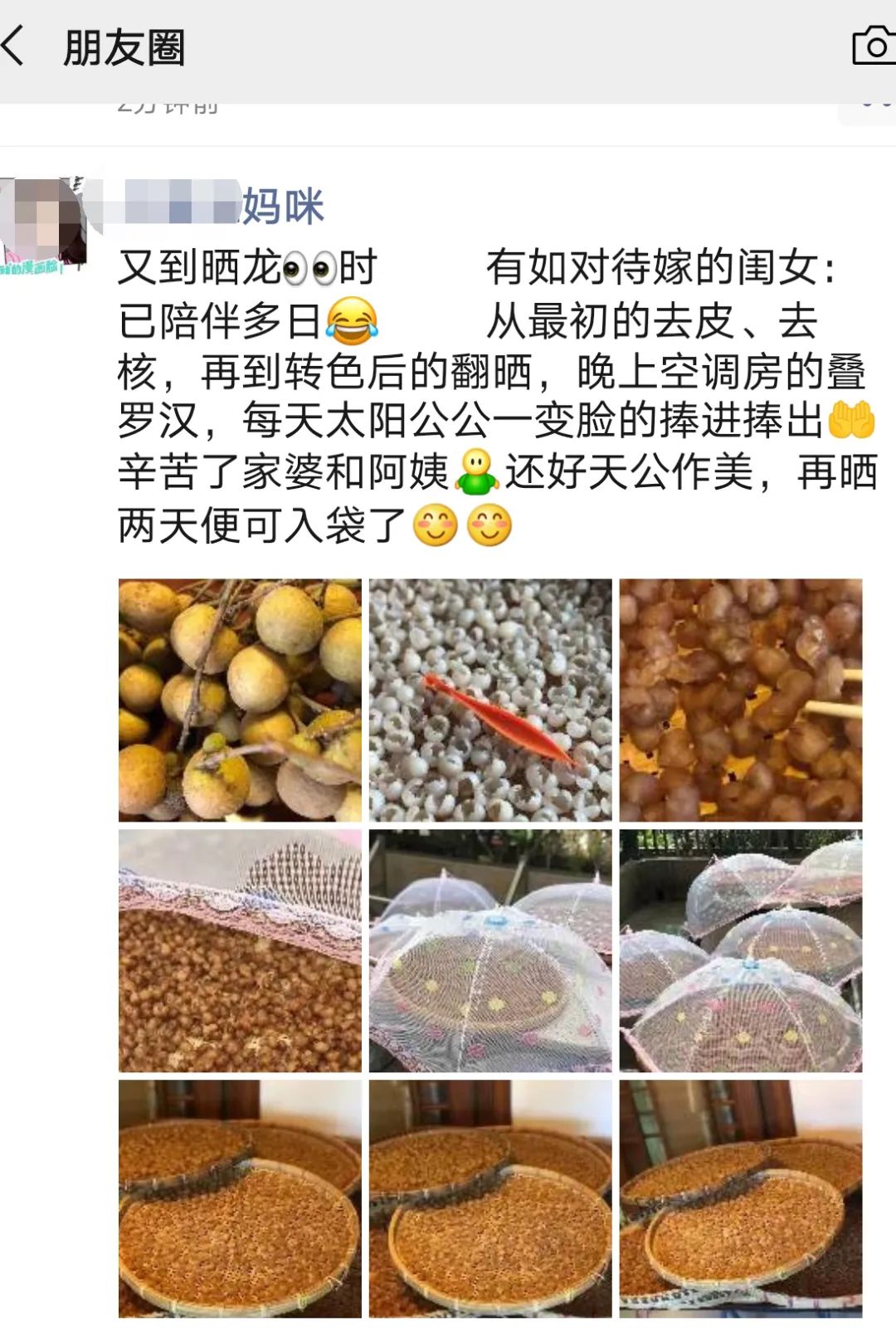Tap the hugging child emoji in the post

(477, 470)
